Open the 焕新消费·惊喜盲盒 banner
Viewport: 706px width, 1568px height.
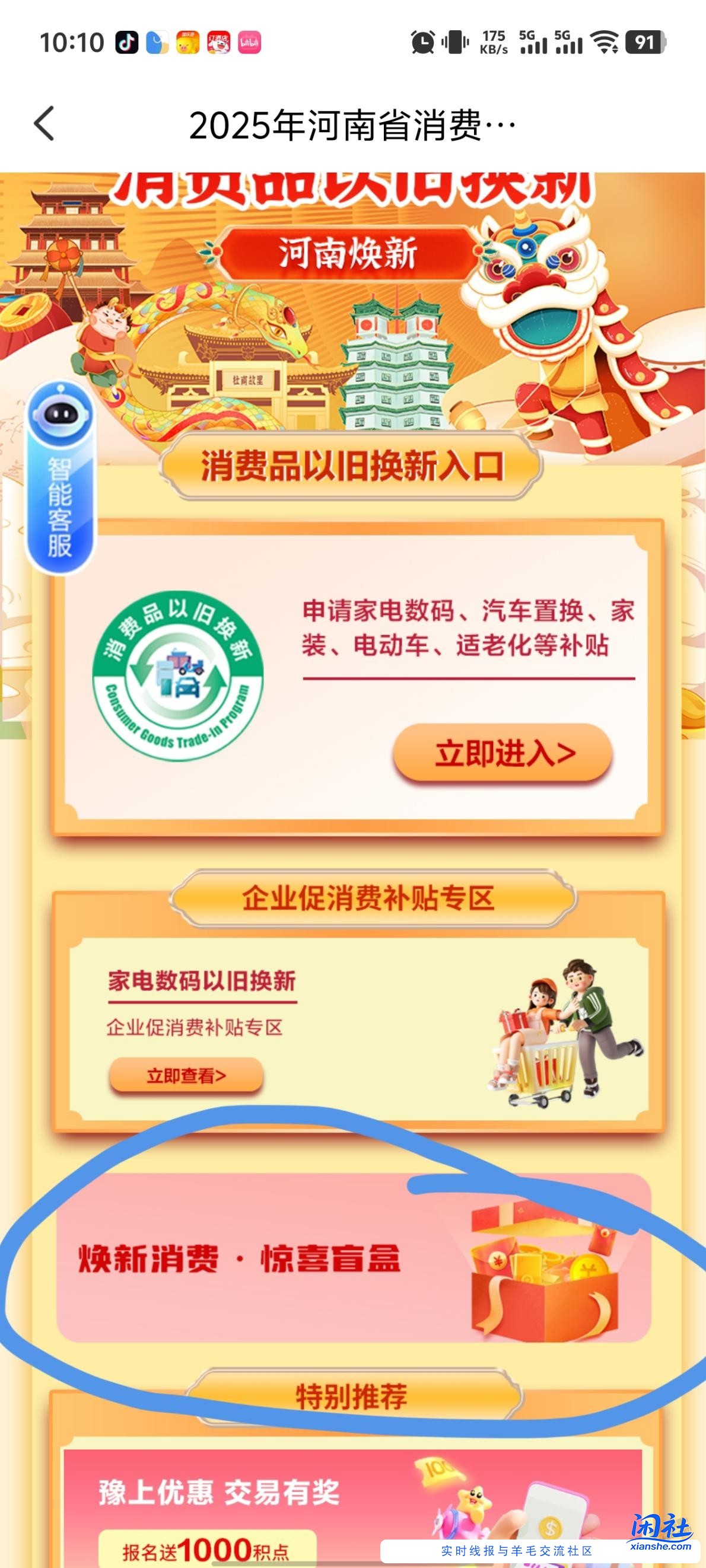[354, 1258]
